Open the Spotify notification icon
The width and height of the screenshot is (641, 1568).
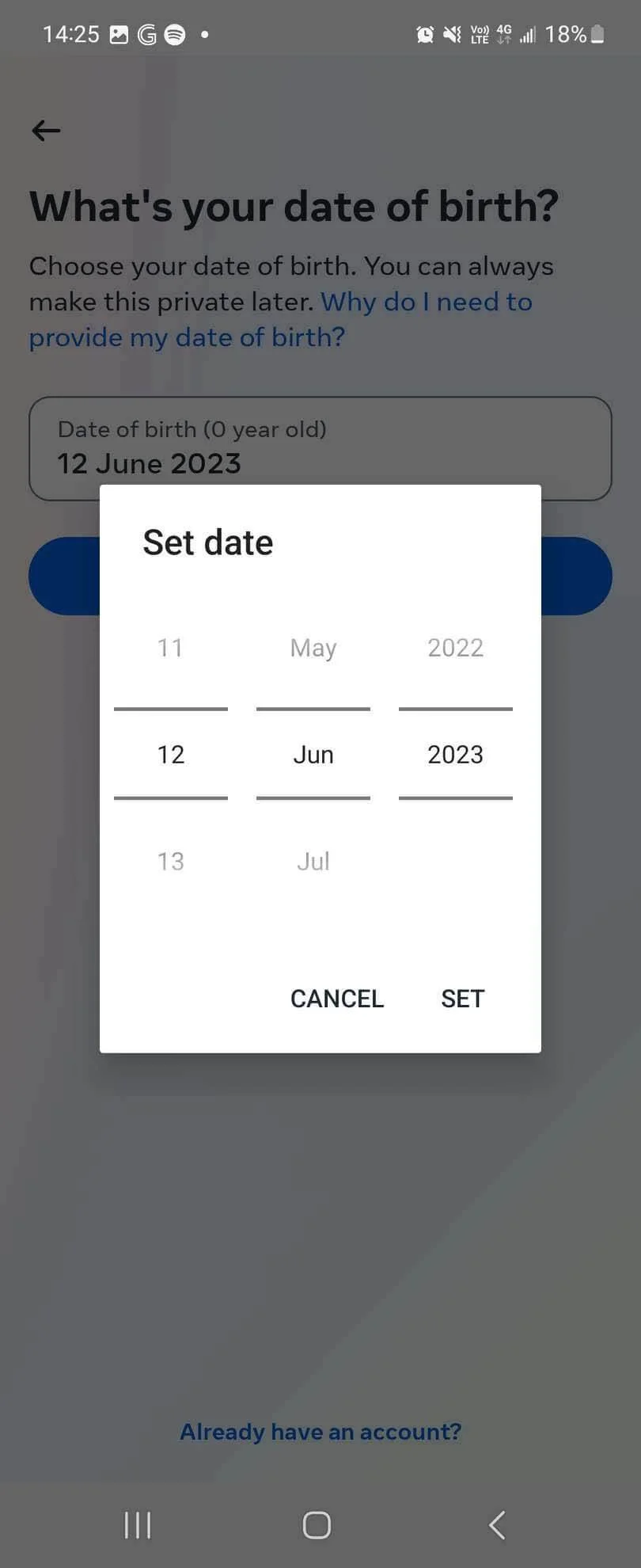click(x=174, y=34)
